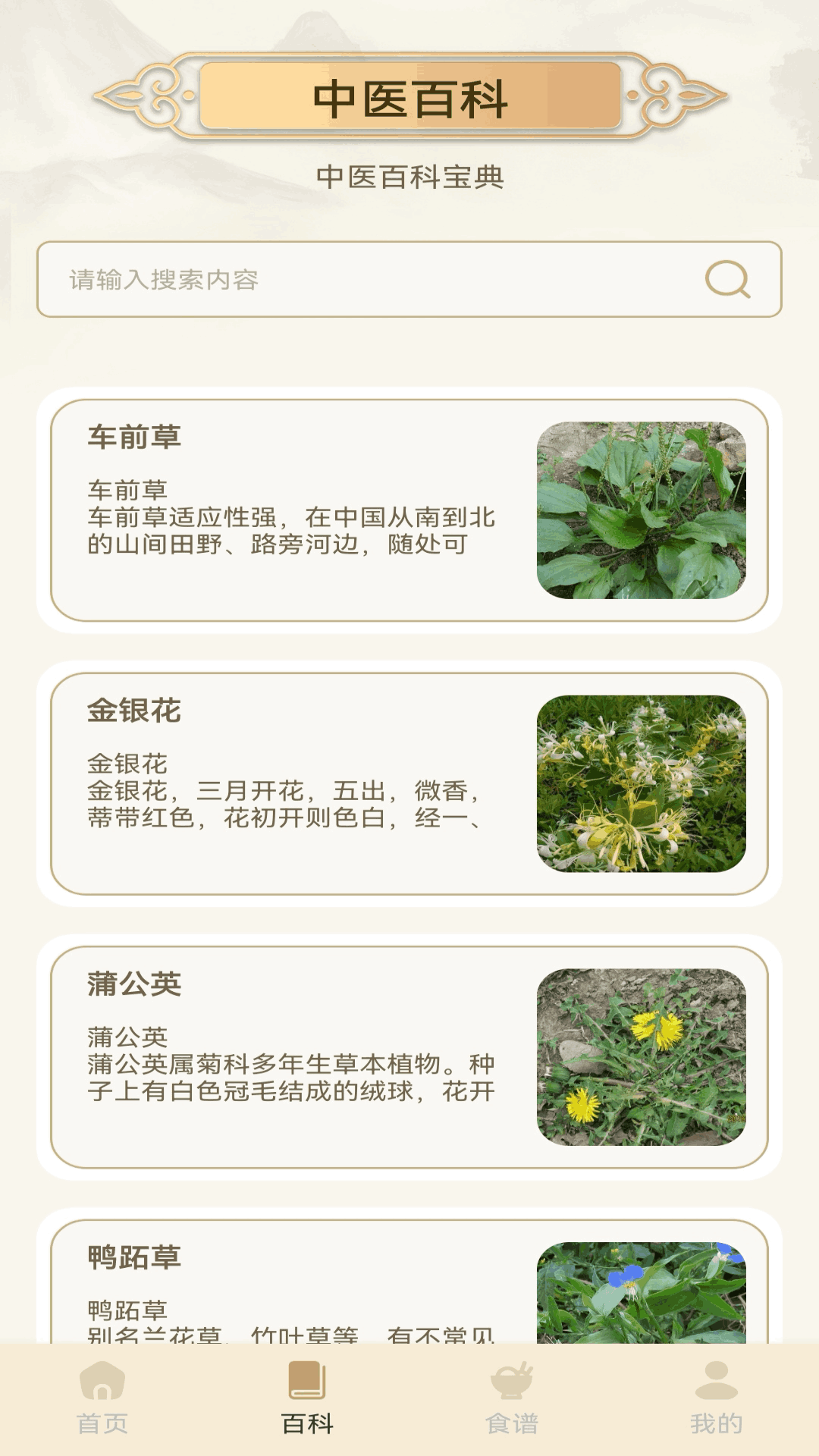Click the search input field

click(x=303, y=280)
